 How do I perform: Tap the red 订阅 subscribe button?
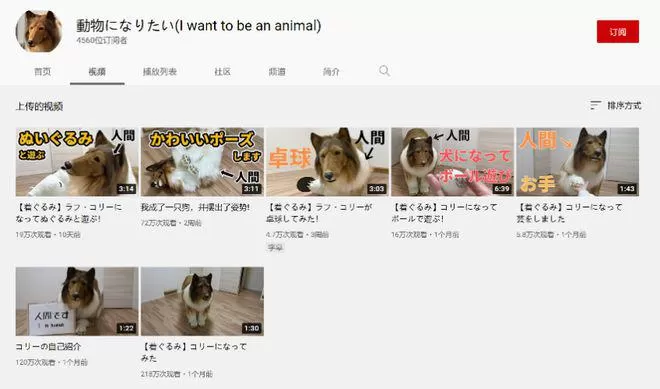(617, 32)
